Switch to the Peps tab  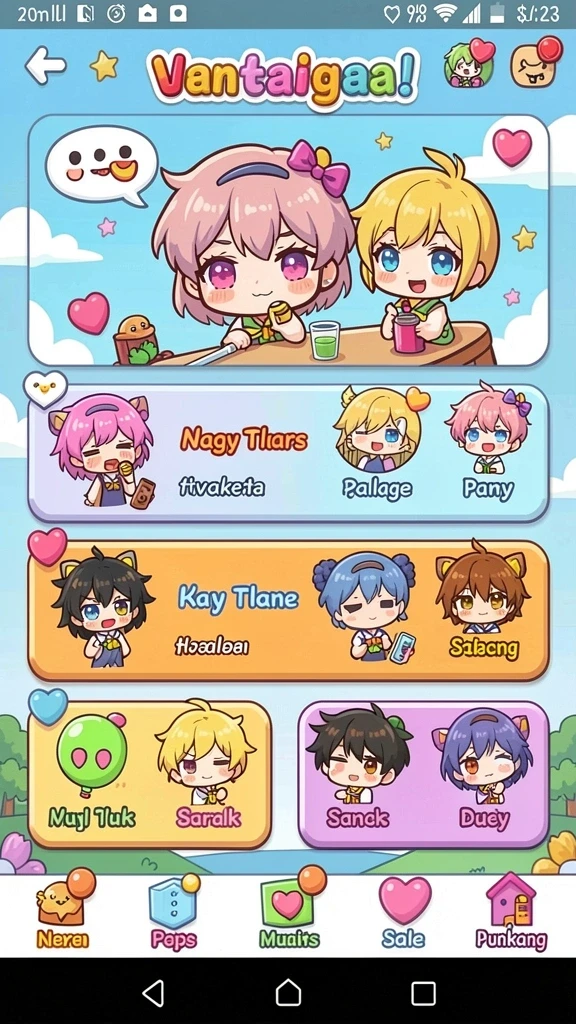174,913
